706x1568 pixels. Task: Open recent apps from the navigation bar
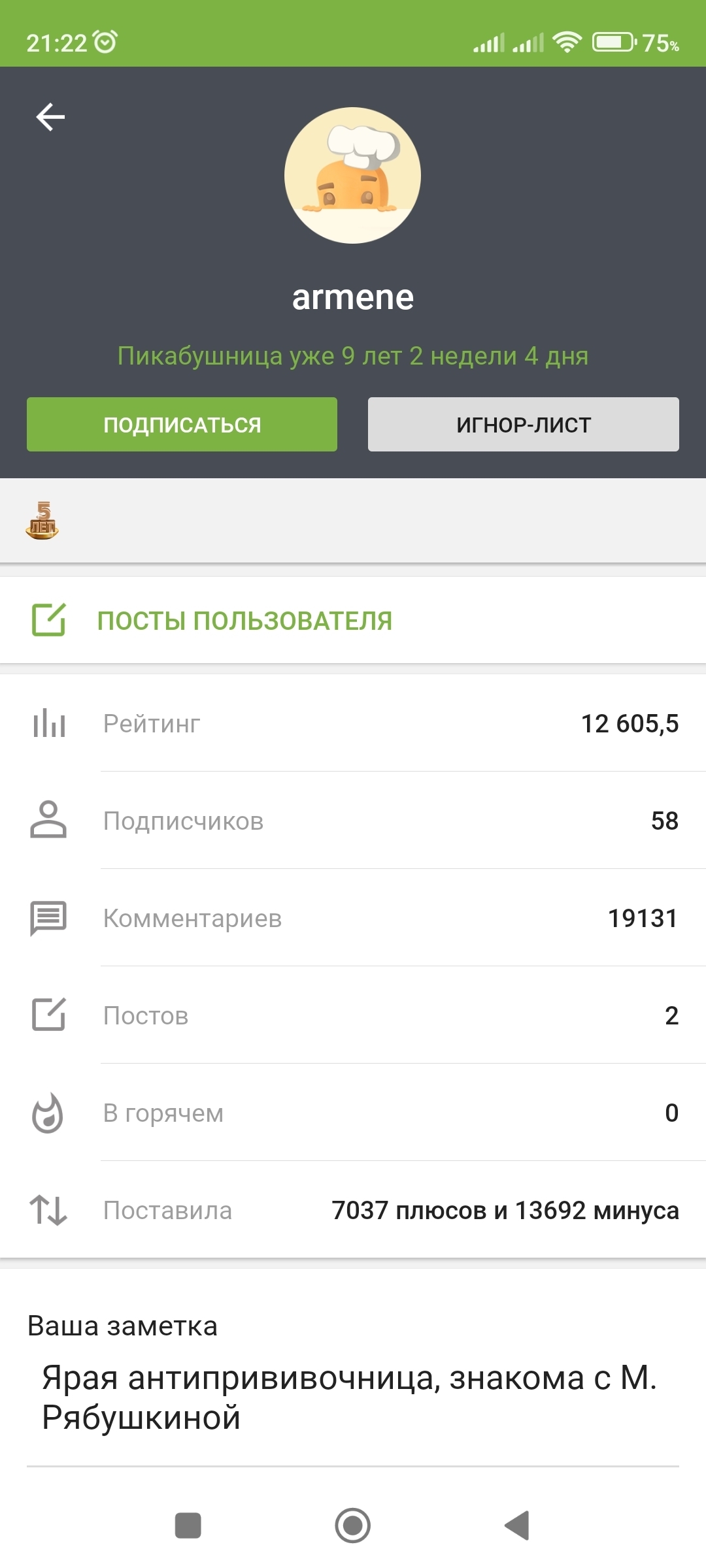188,1526
